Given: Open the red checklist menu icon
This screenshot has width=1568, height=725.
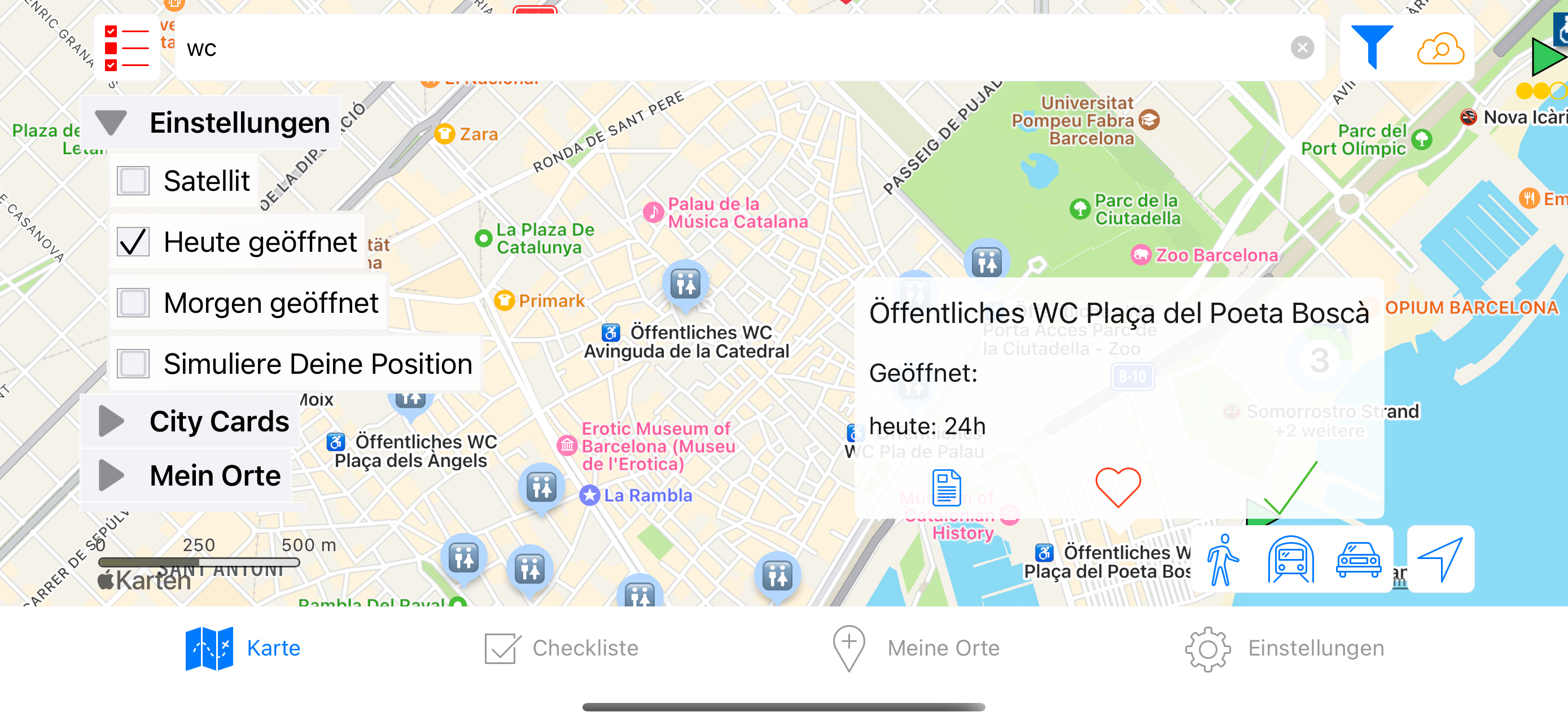Looking at the screenshot, I should [x=126, y=48].
